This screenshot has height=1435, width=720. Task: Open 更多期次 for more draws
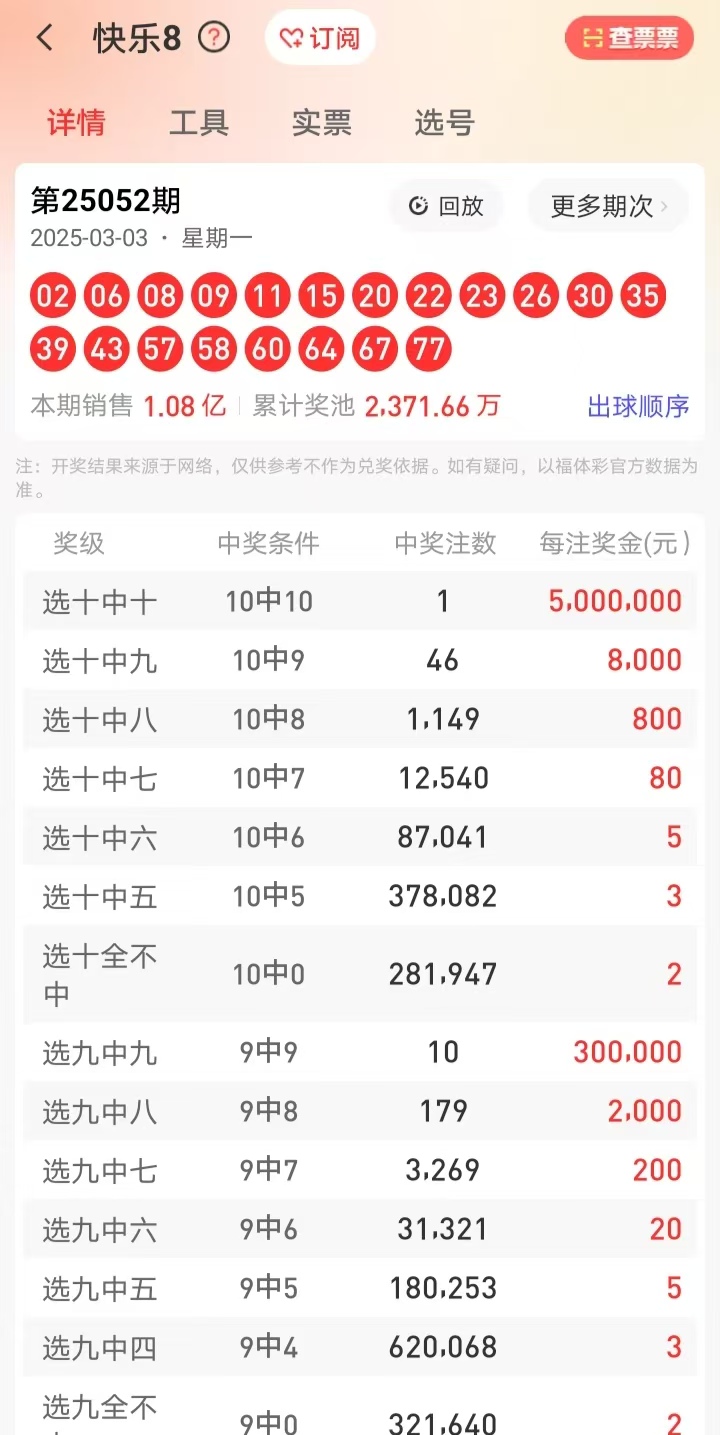click(x=608, y=206)
